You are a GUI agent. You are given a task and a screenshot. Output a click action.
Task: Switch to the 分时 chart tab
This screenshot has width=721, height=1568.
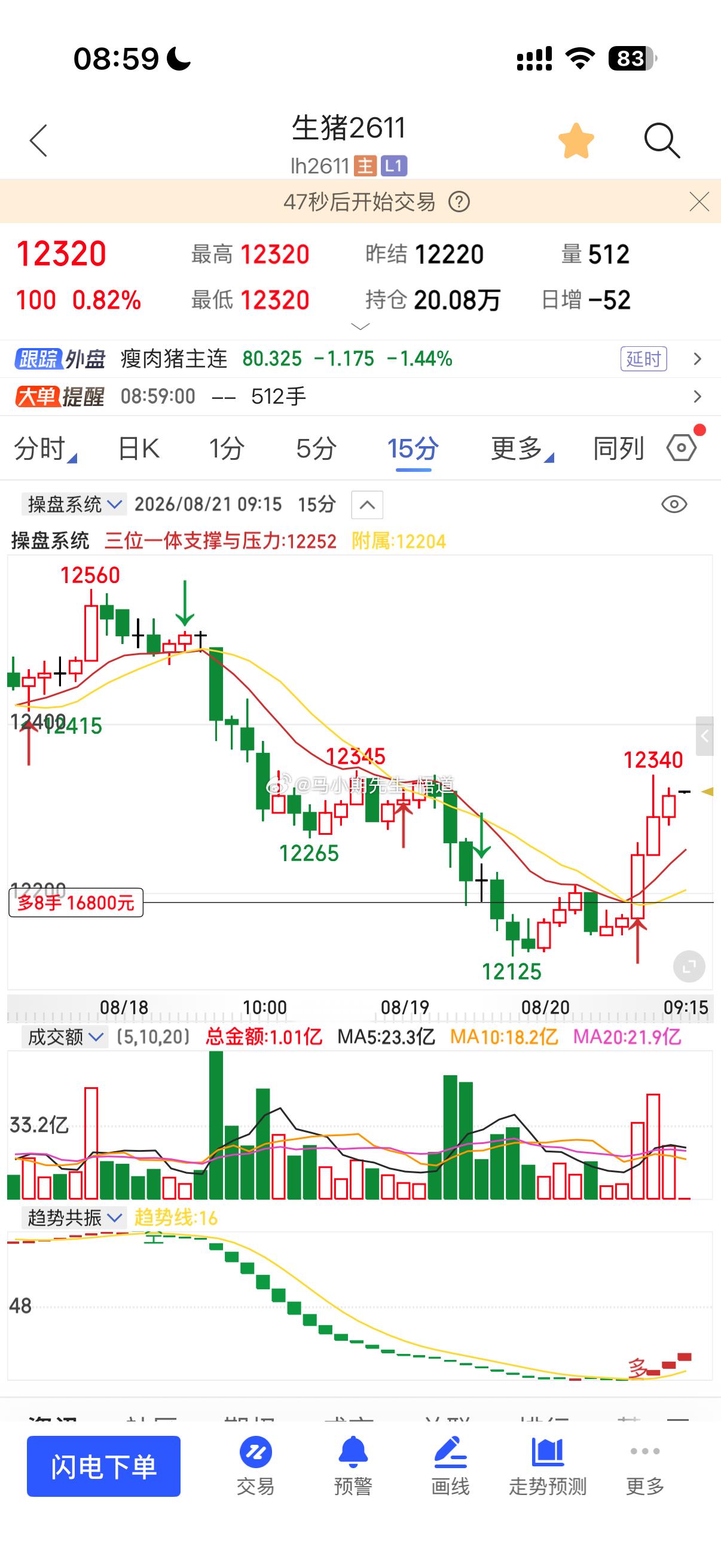pyautogui.click(x=45, y=449)
